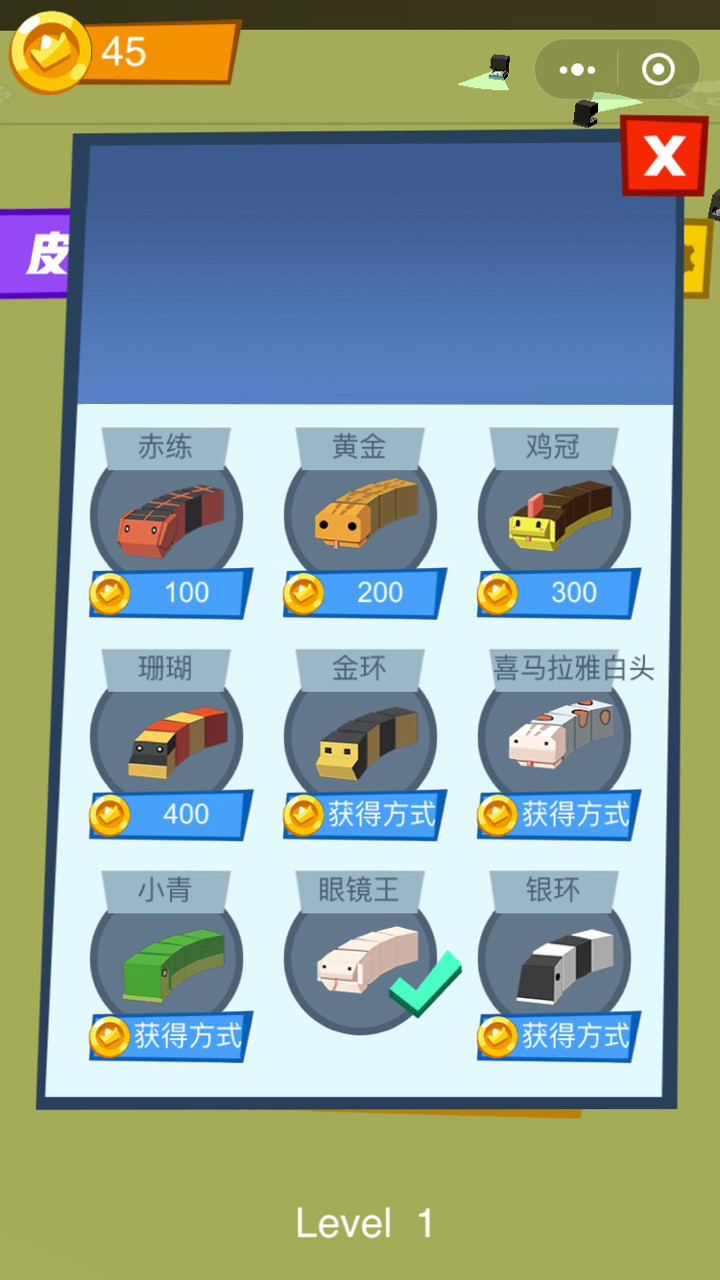The height and width of the screenshot is (1280, 720).
Task: Tap the crown coin icon in coin counter
Action: pyautogui.click(x=50, y=50)
